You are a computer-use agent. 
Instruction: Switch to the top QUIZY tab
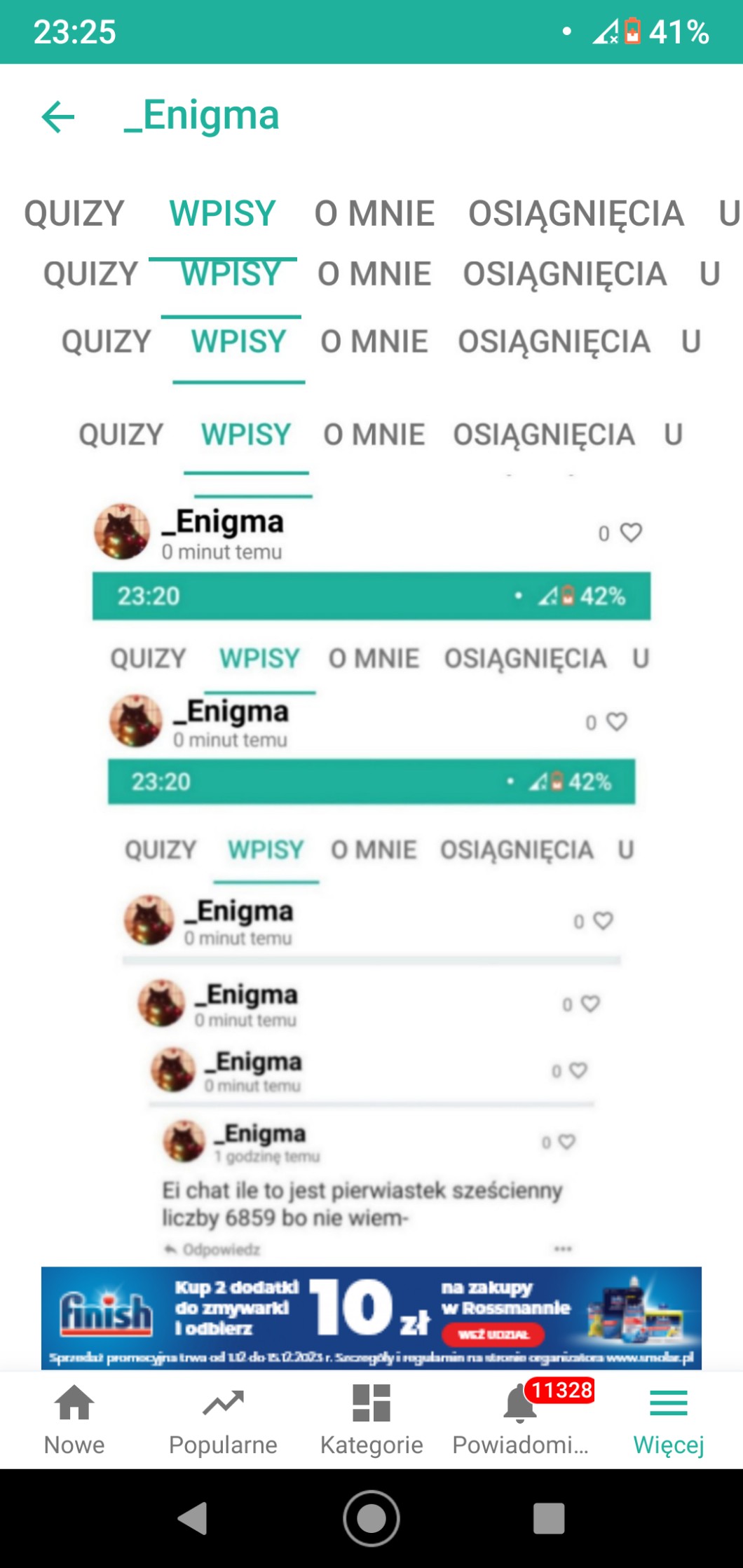(74, 213)
